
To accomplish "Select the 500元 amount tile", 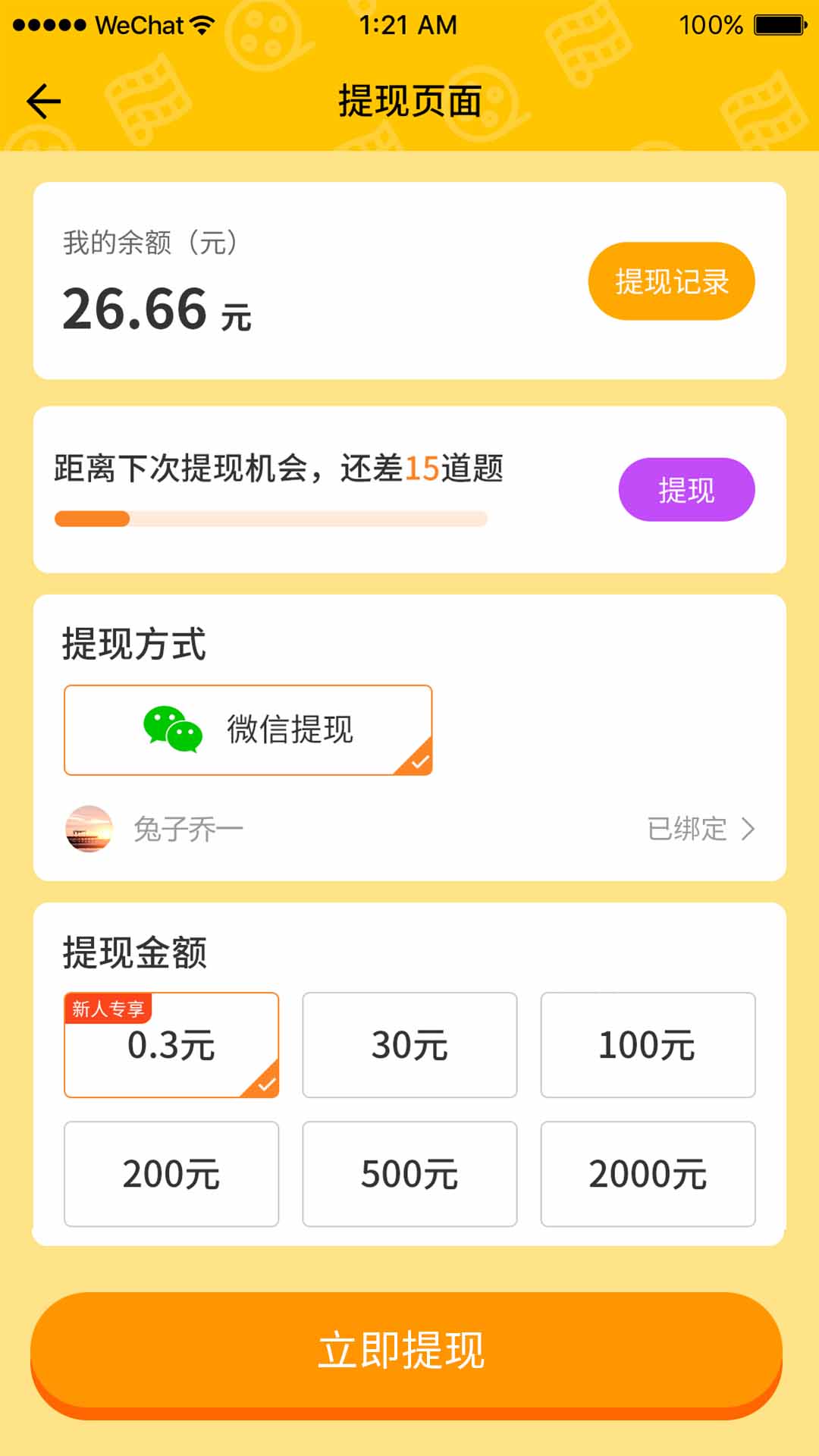I will tap(409, 1174).
